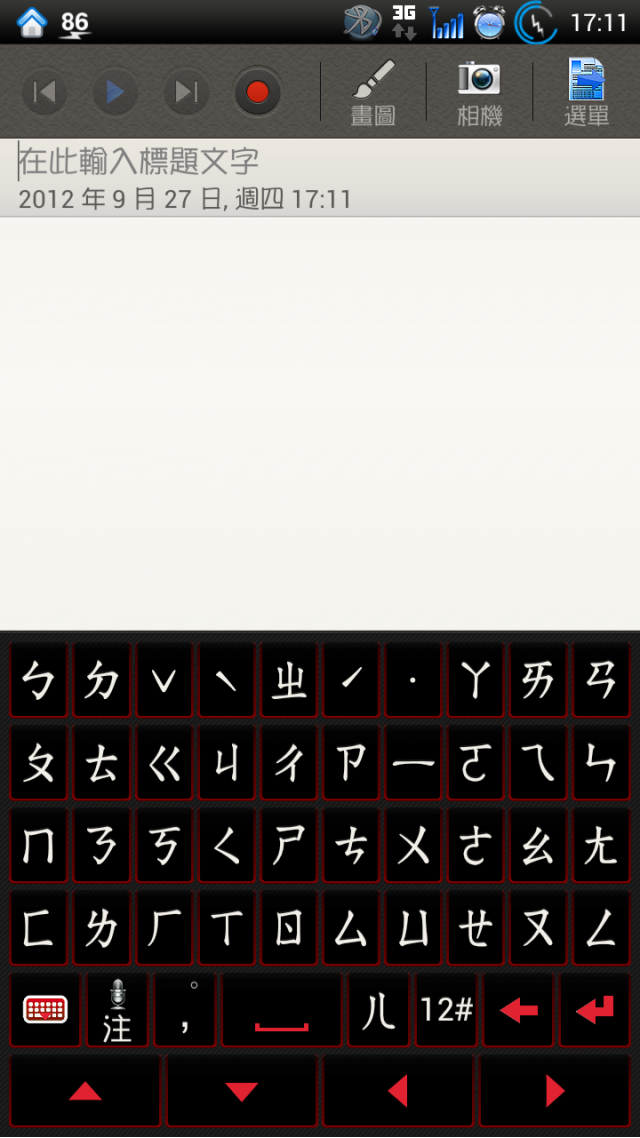Type the ㄦ key
Screen dimensions: 640x1138
coord(378,1010)
